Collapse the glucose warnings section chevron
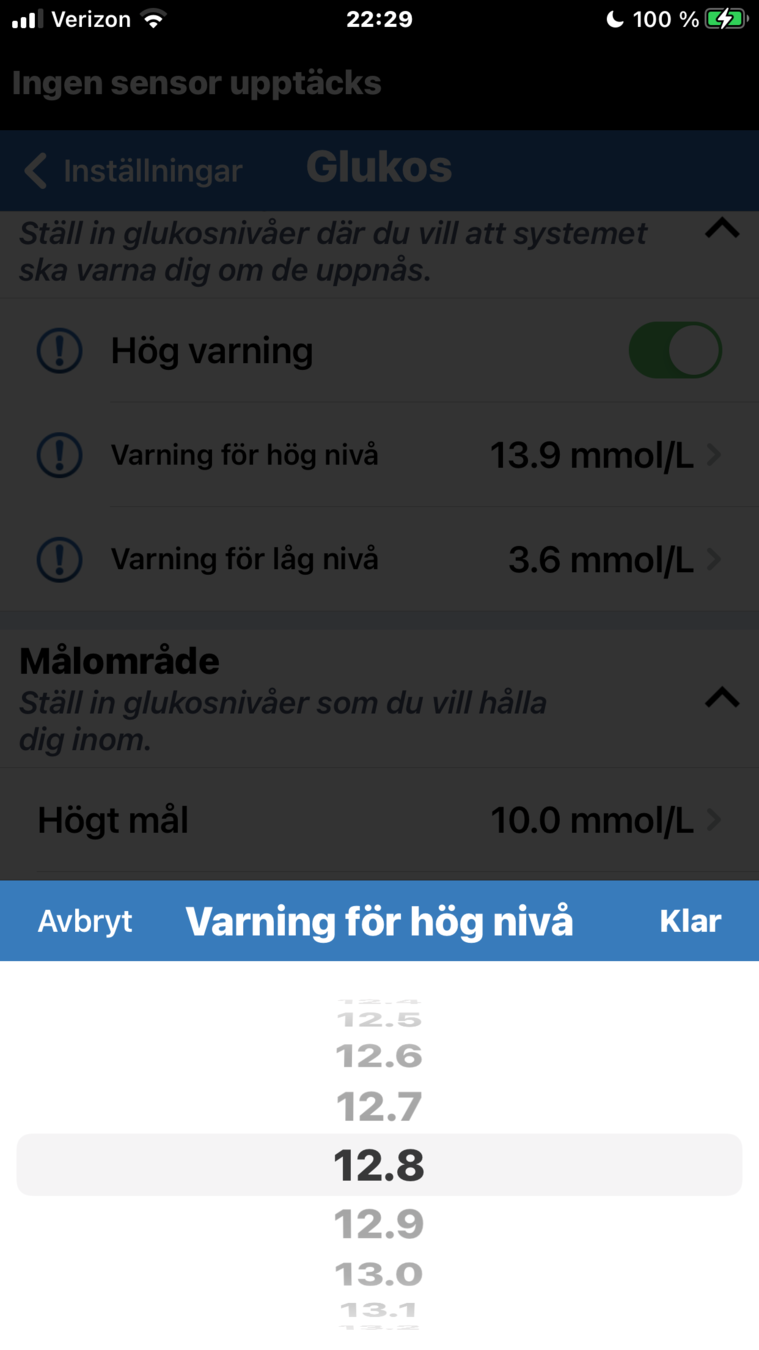Viewport: 759px width, 1350px height. pyautogui.click(x=721, y=229)
